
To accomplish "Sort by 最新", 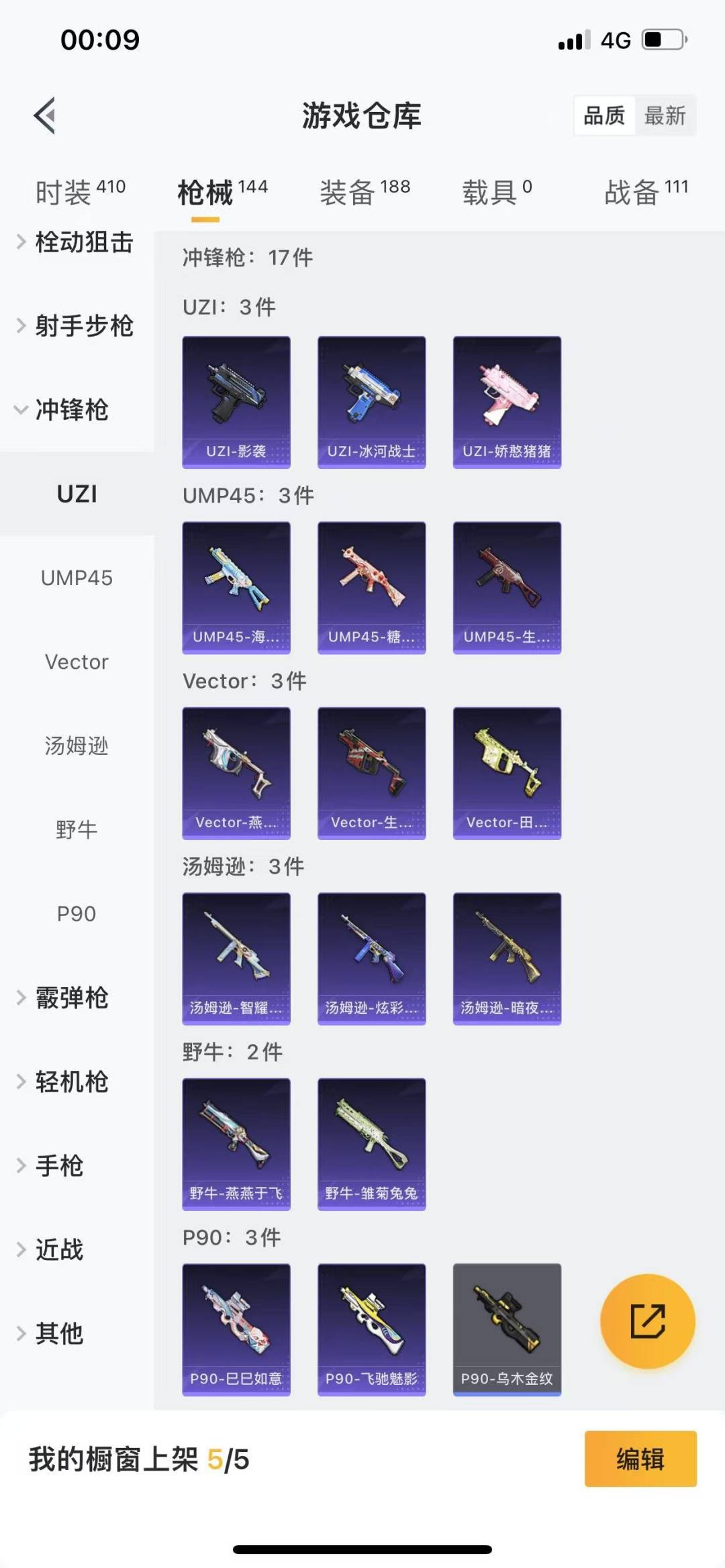I will coord(665,115).
